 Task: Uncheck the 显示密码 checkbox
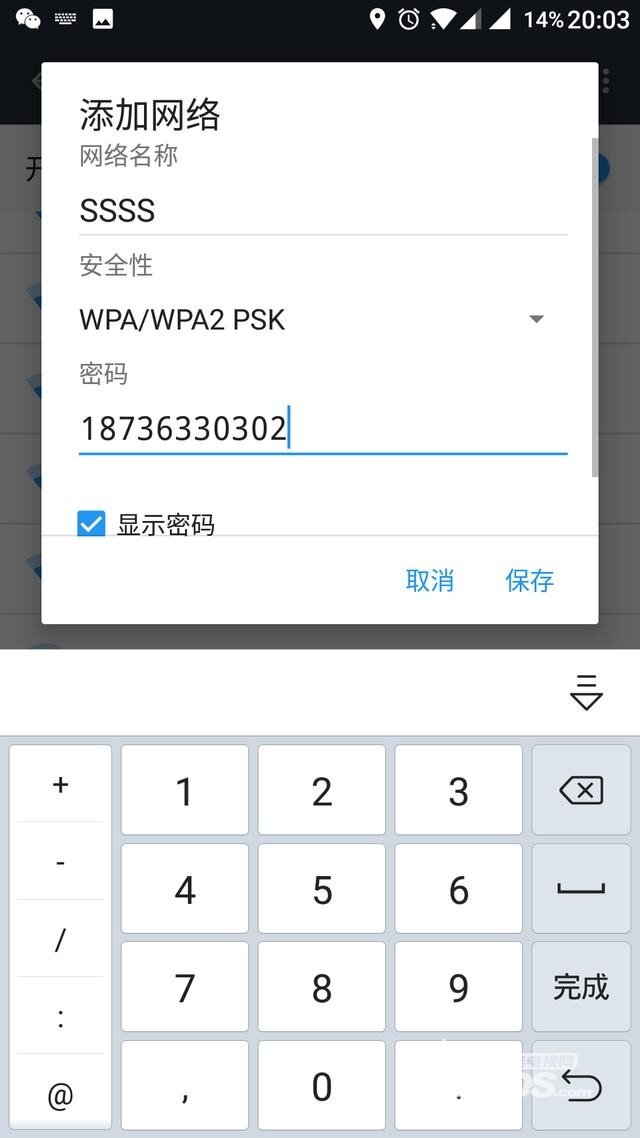pyautogui.click(x=91, y=523)
